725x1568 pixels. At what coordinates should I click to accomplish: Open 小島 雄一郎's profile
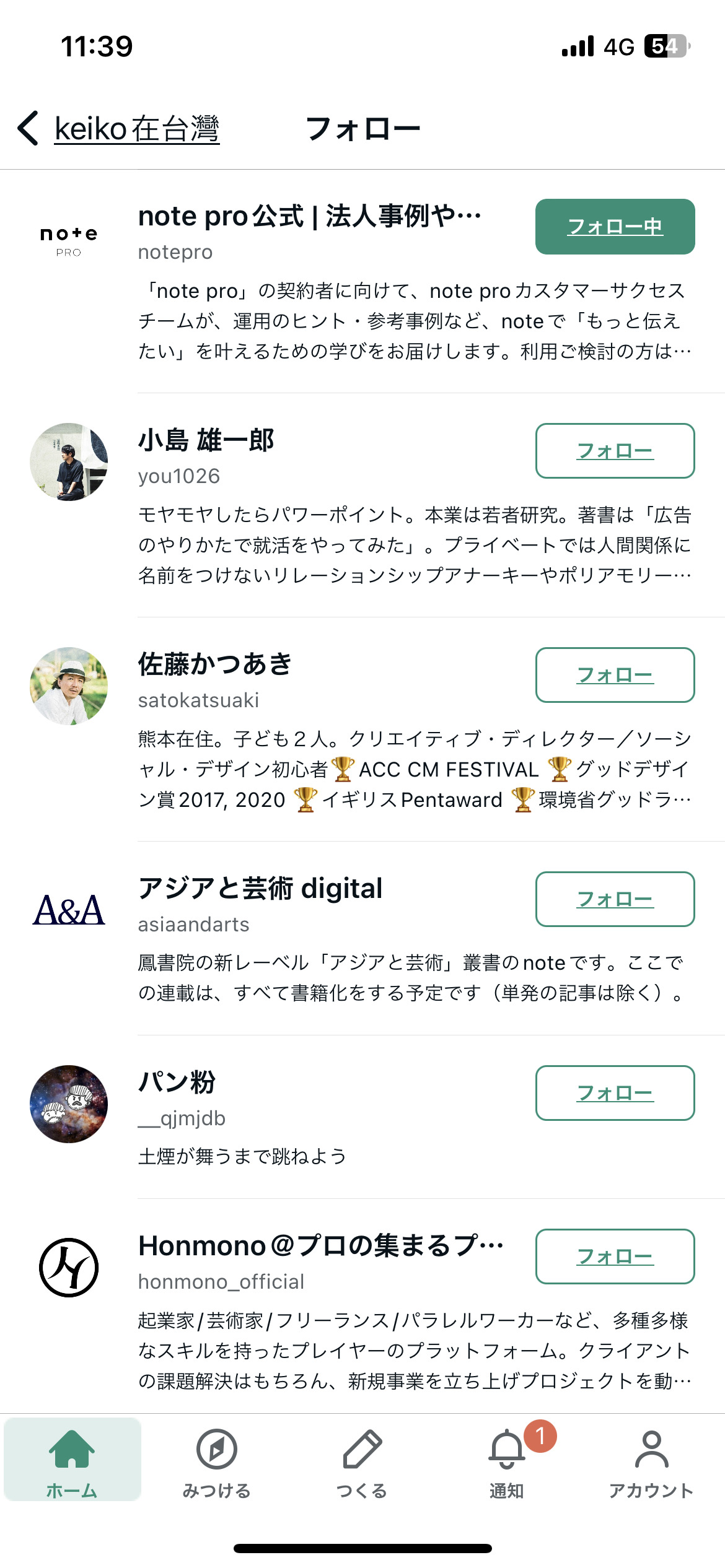click(206, 441)
